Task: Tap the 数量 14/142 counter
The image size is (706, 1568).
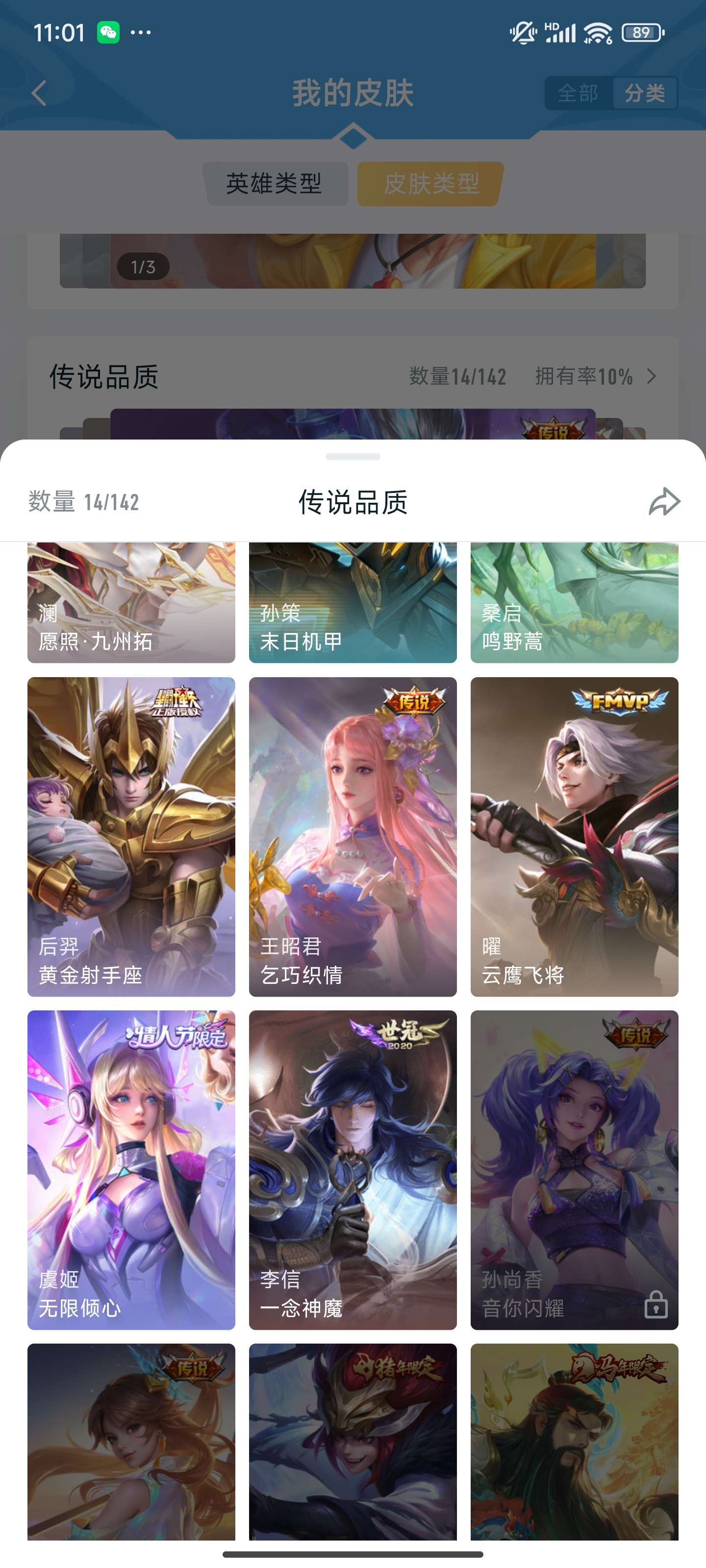Action: (x=83, y=502)
